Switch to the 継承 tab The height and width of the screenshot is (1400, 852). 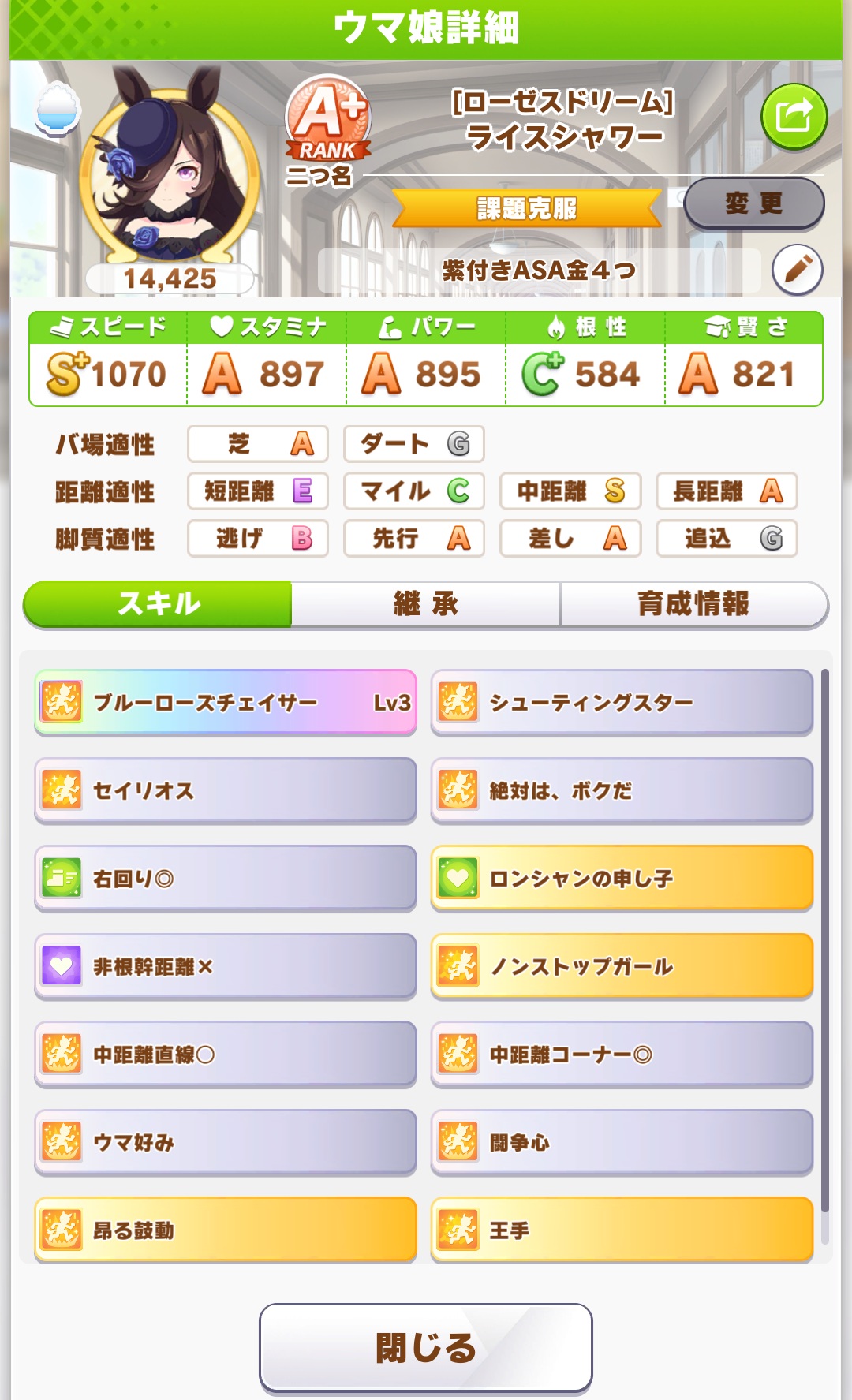[x=426, y=604]
